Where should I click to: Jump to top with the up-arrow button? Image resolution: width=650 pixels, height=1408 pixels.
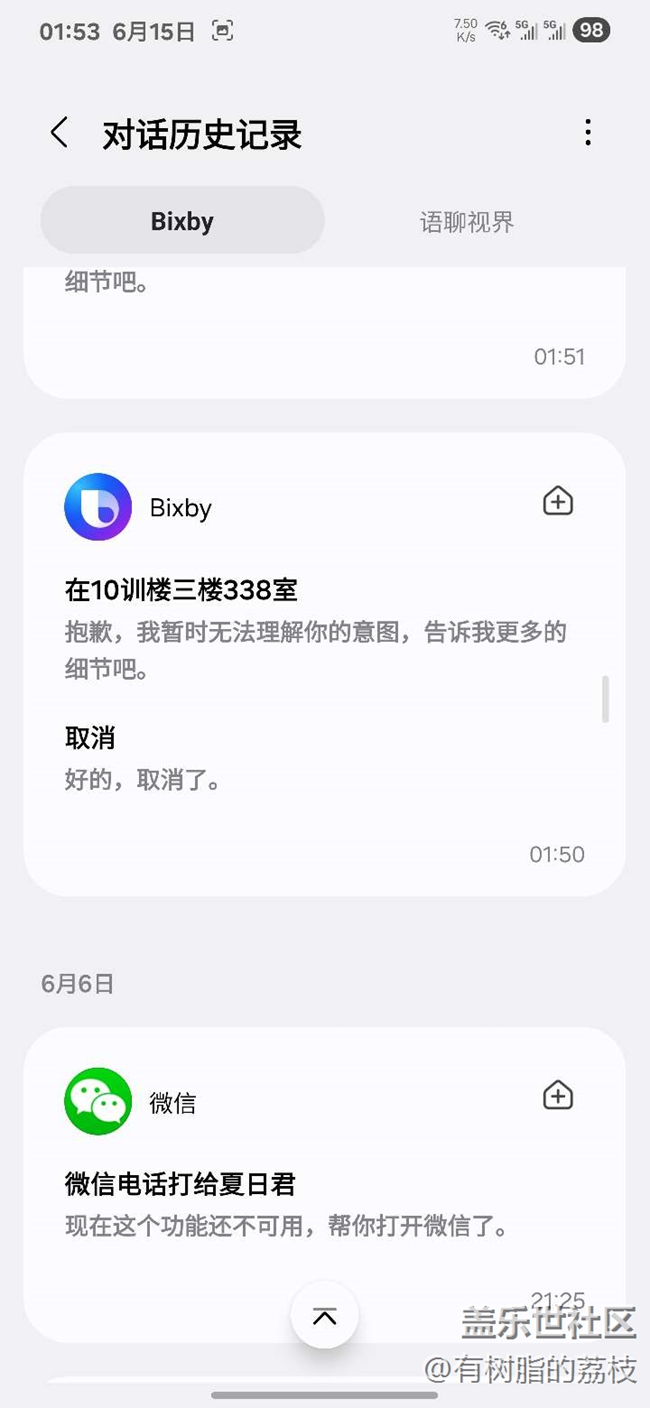point(324,1316)
